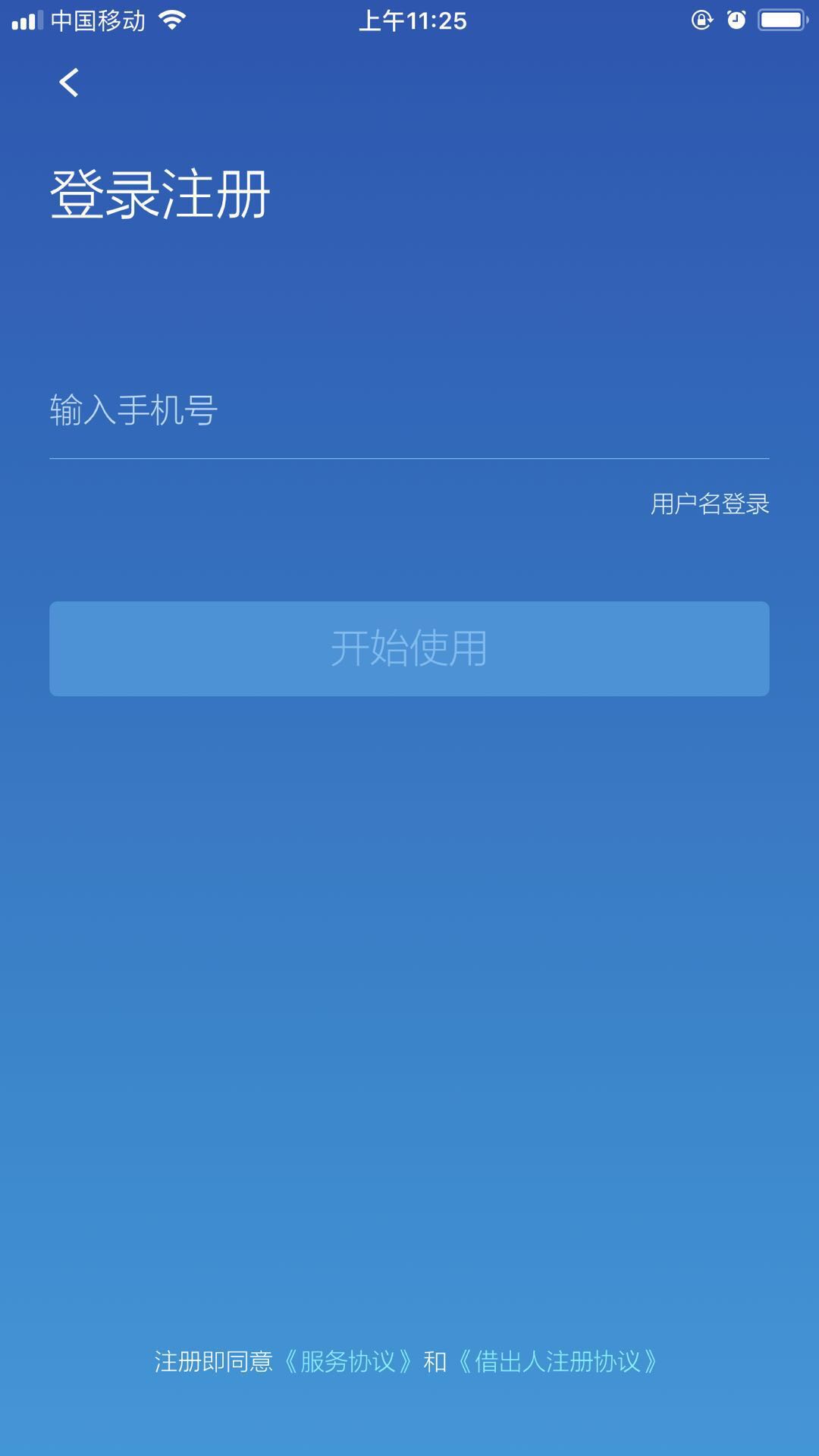The height and width of the screenshot is (1456, 819).
Task: Tap the disabled blue action button
Action: [x=409, y=648]
